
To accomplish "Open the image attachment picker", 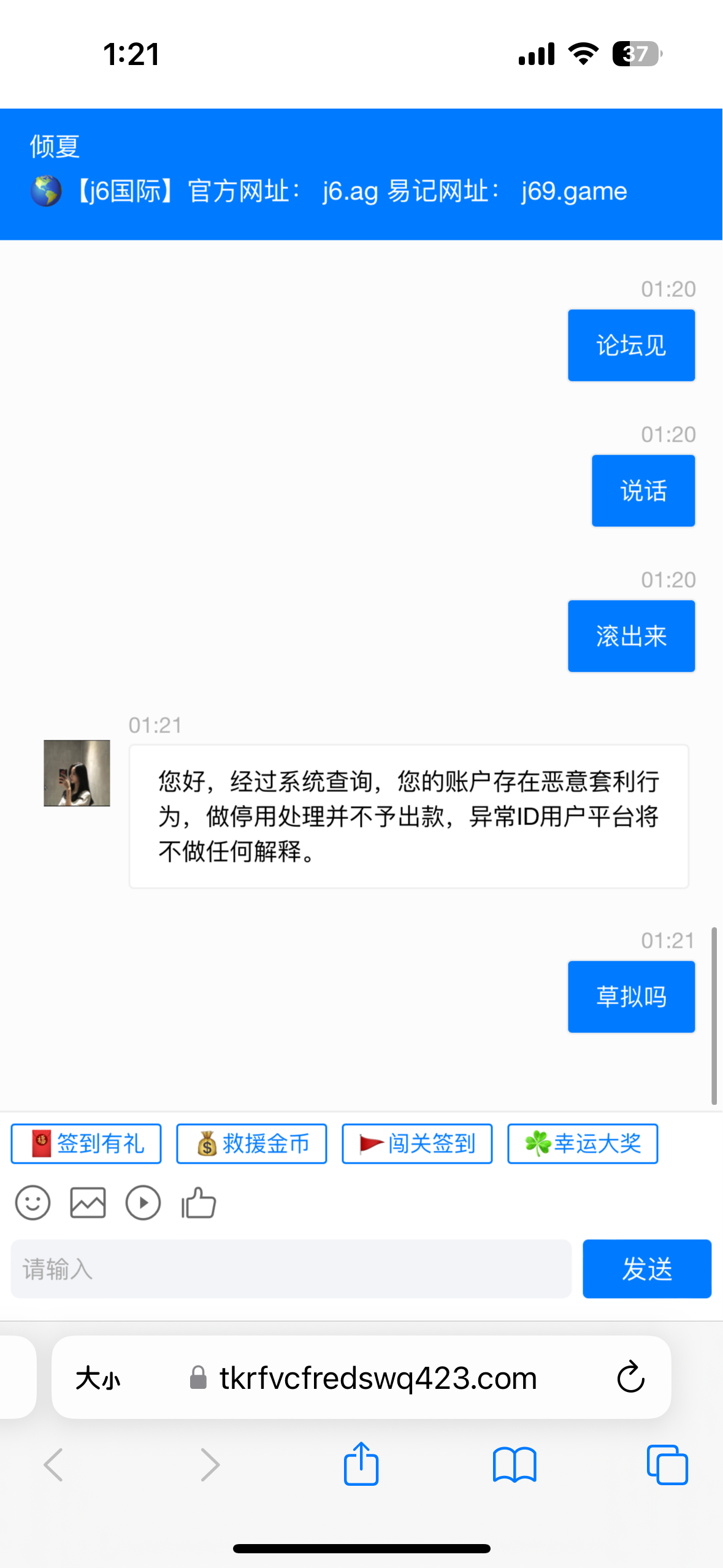I will pos(88,1202).
